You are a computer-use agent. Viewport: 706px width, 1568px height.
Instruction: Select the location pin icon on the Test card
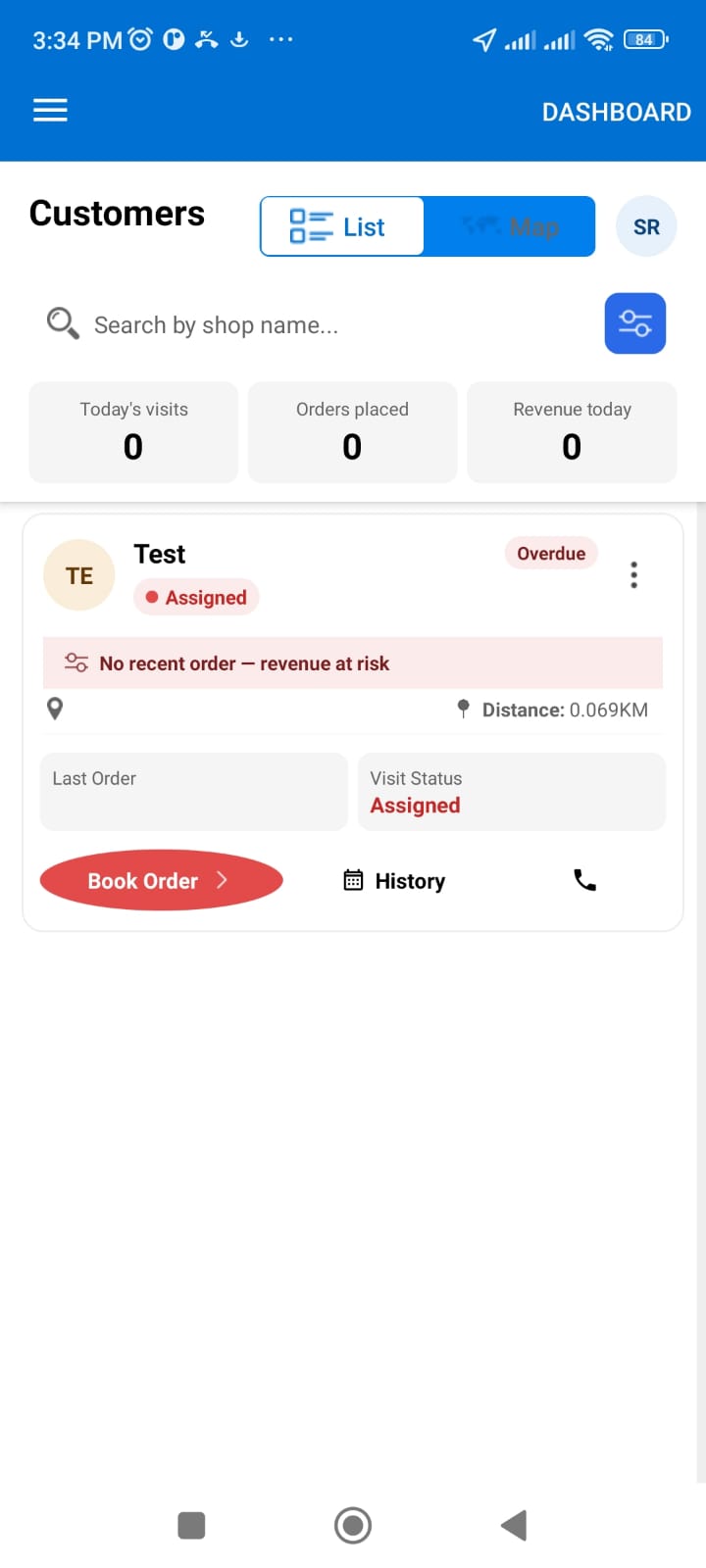point(55,708)
